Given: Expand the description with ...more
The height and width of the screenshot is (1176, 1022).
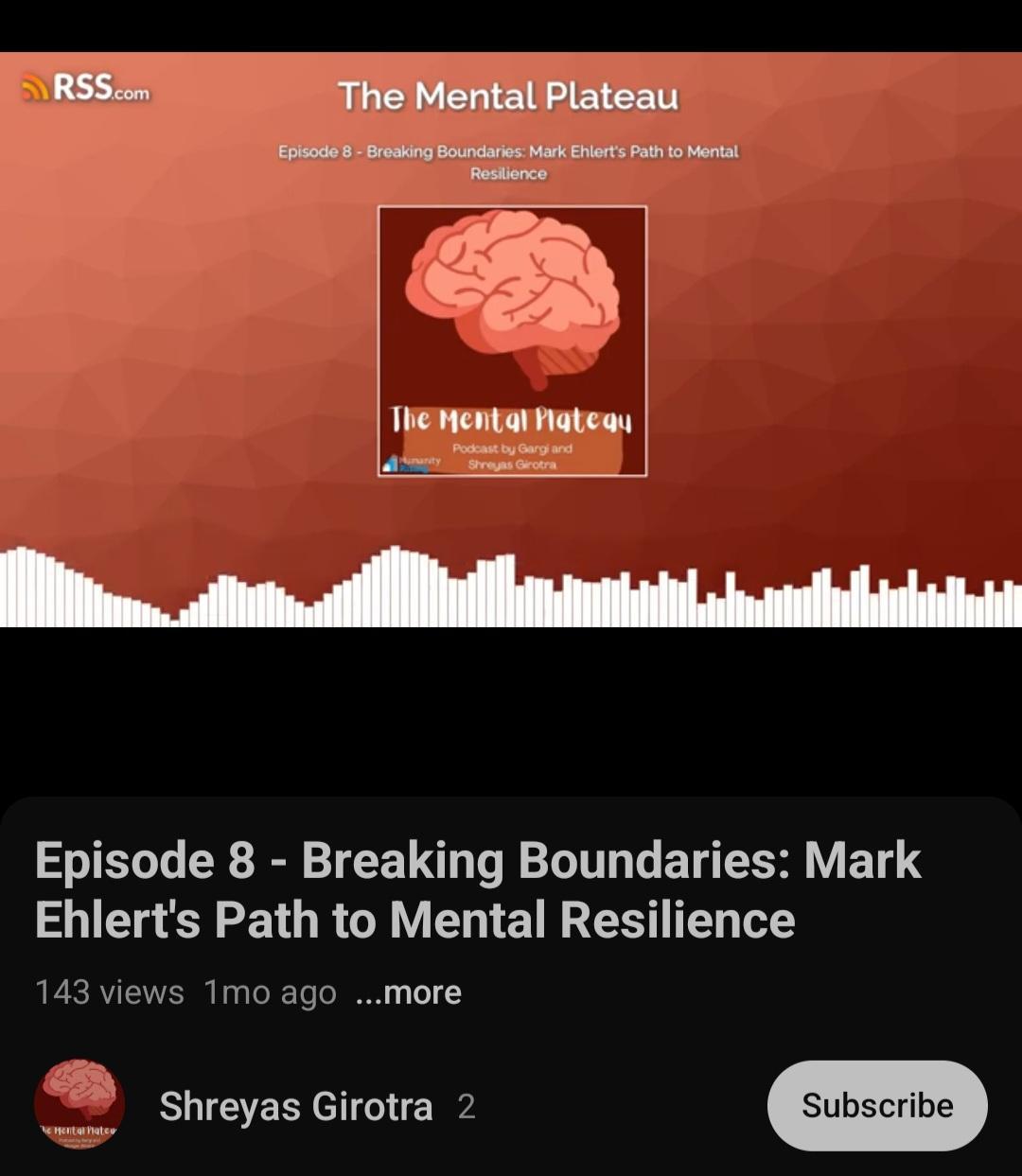Looking at the screenshot, I should 409,992.
